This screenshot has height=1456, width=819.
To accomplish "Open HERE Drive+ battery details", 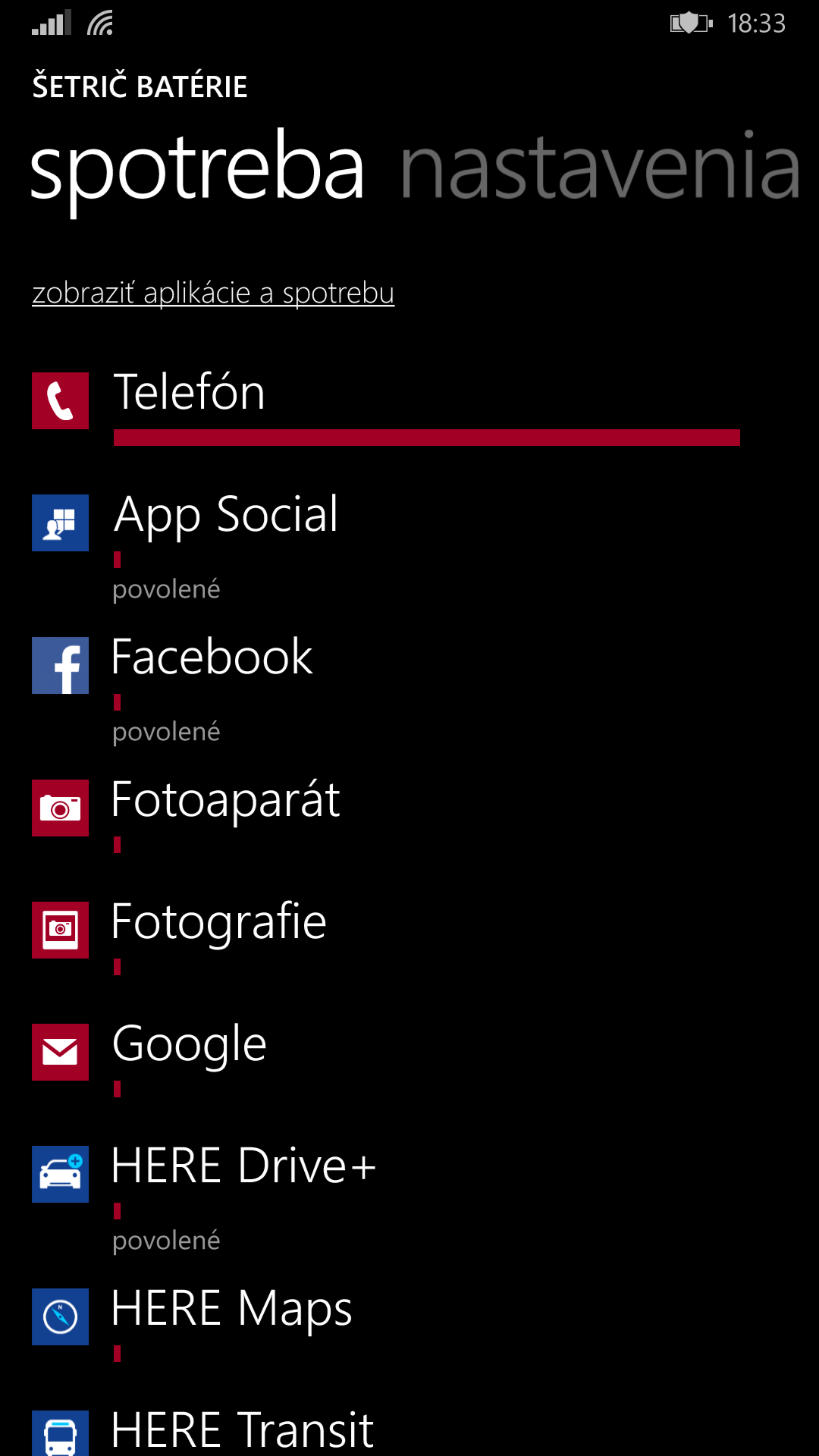I will click(409, 1198).
